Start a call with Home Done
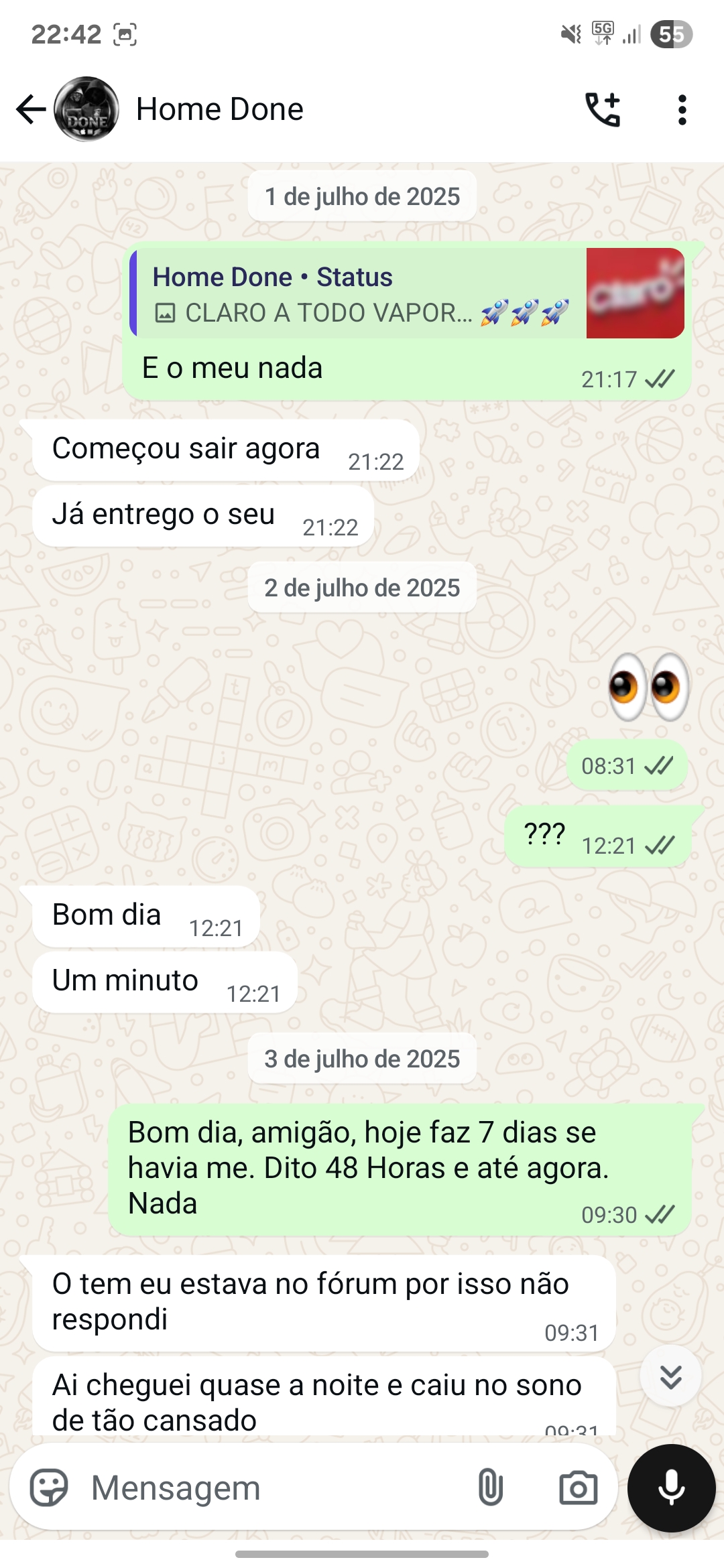Screen dimensions: 724x1568 pos(603,109)
